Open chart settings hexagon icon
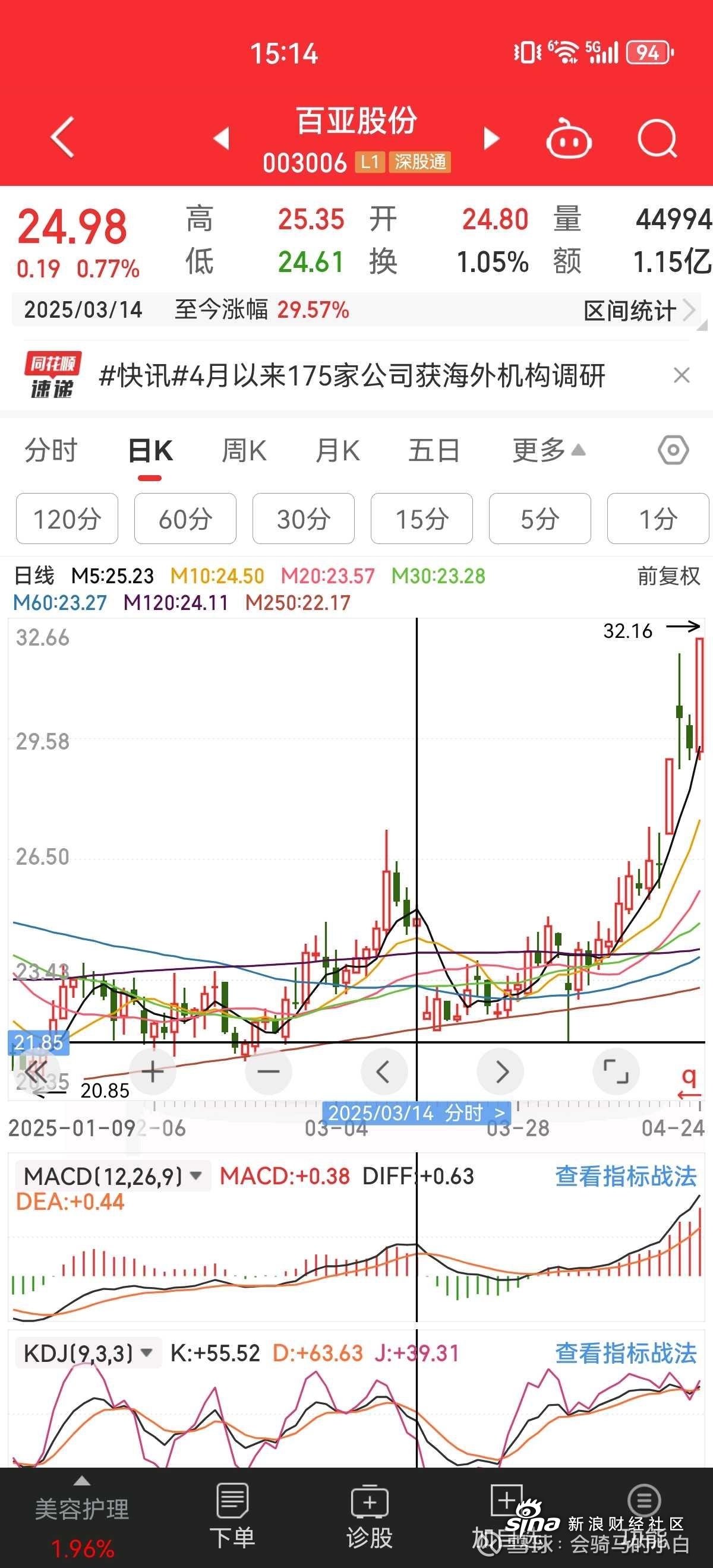 coord(673,450)
